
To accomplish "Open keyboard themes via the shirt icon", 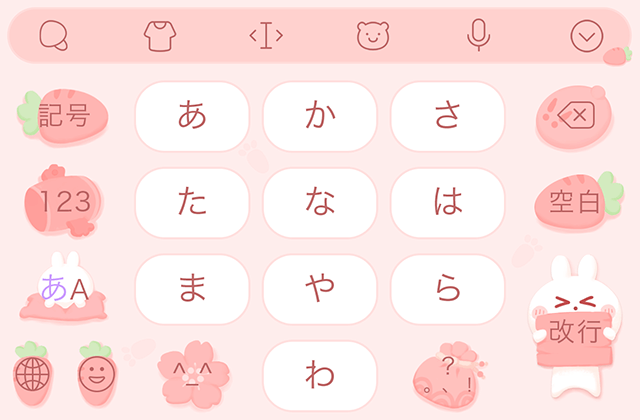I will tap(158, 36).
